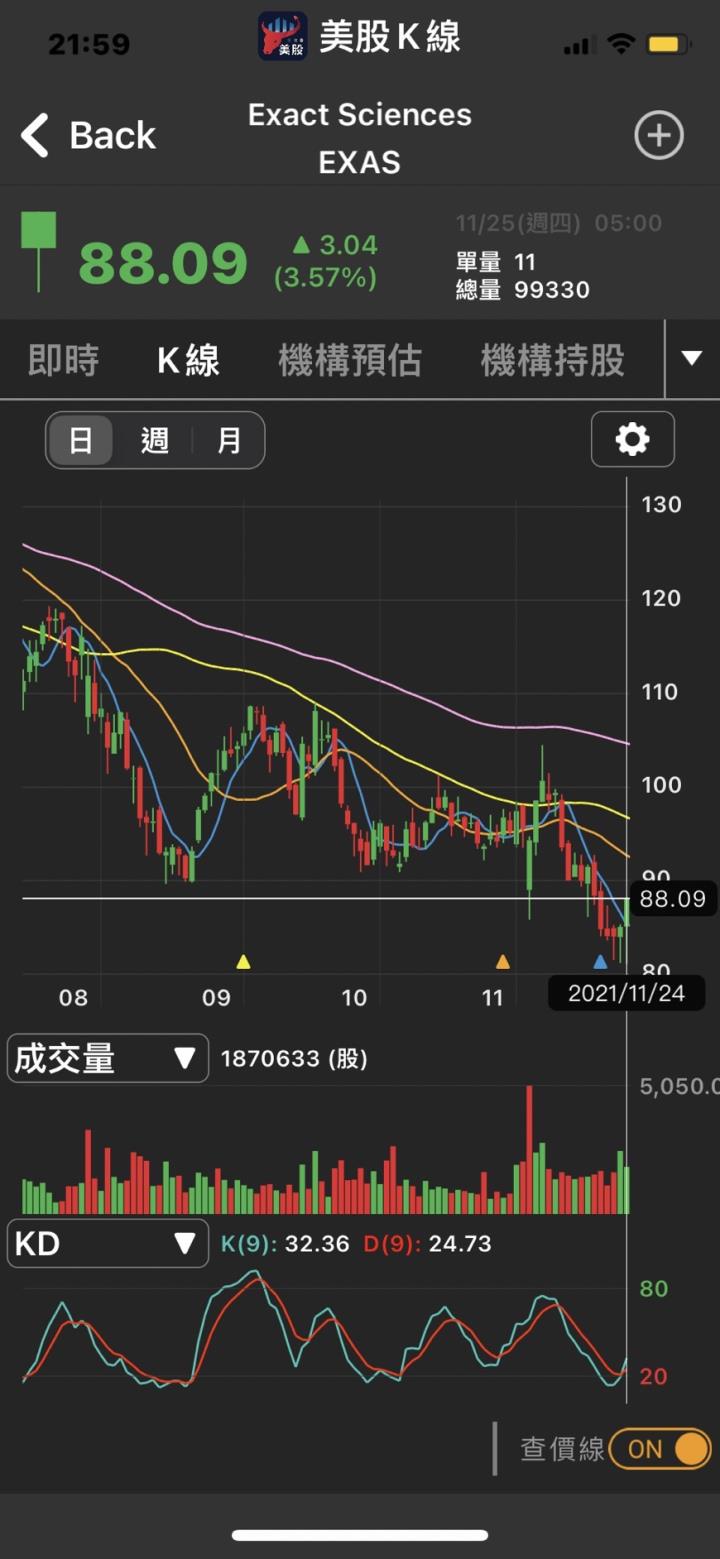Switch to the 機構持股 tab
Screen dimensions: 720x1559
[x=552, y=360]
